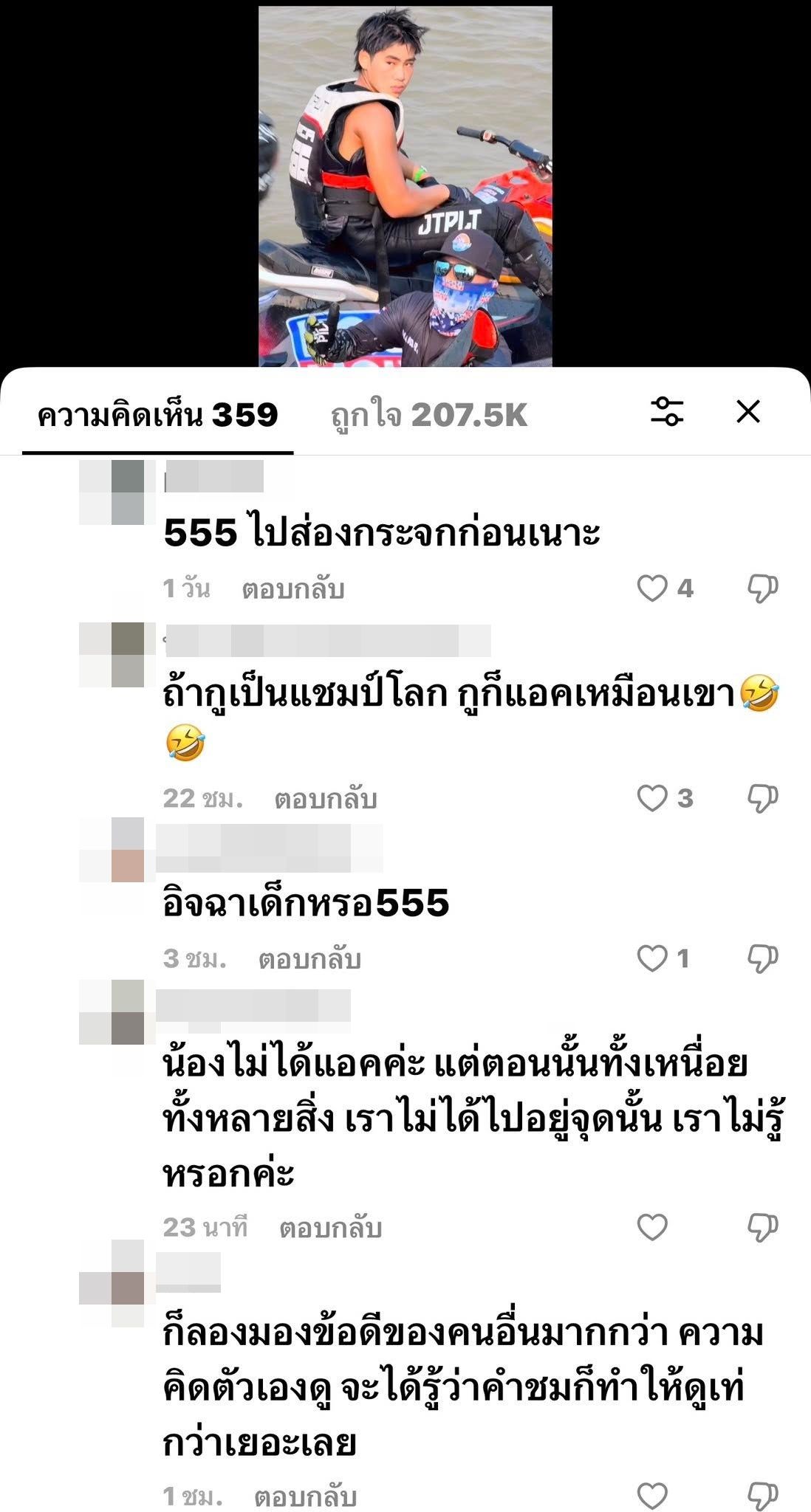This screenshot has height=1512, width=811.
Task: Like the comment about แชมป์โลก
Action: [652, 798]
